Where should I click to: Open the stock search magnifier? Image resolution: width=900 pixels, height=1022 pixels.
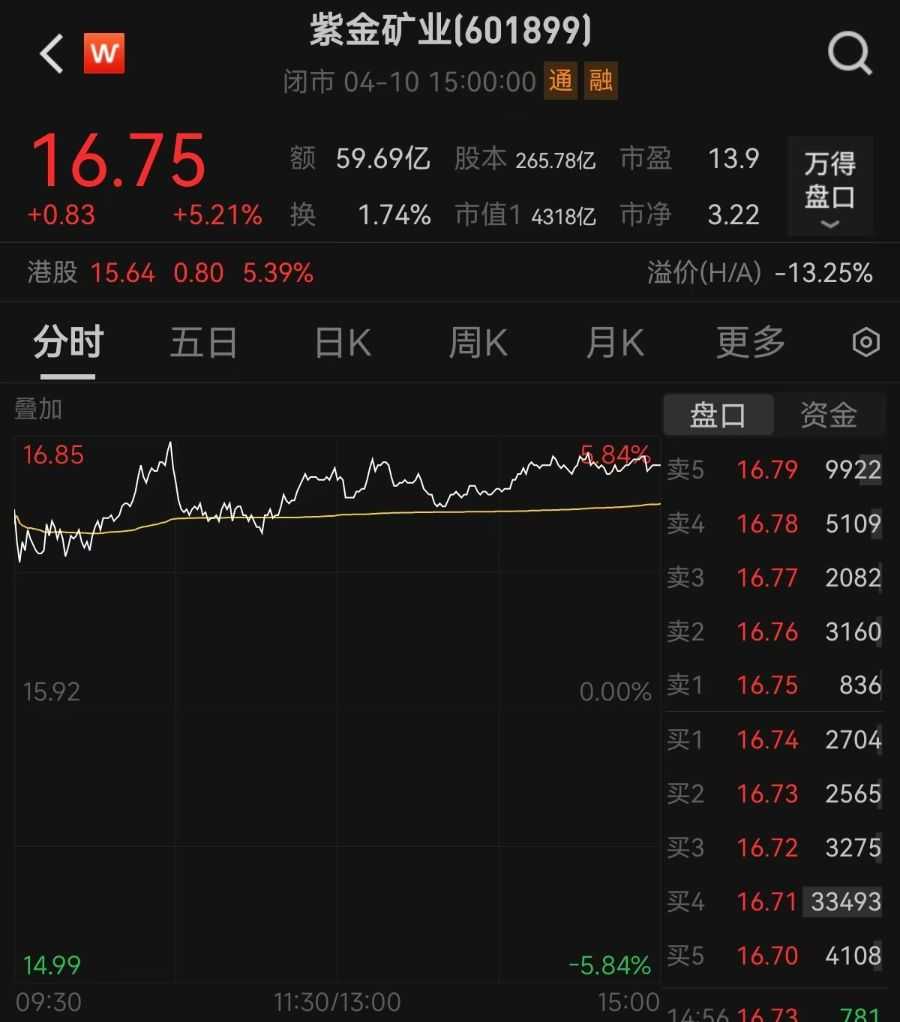coord(849,54)
